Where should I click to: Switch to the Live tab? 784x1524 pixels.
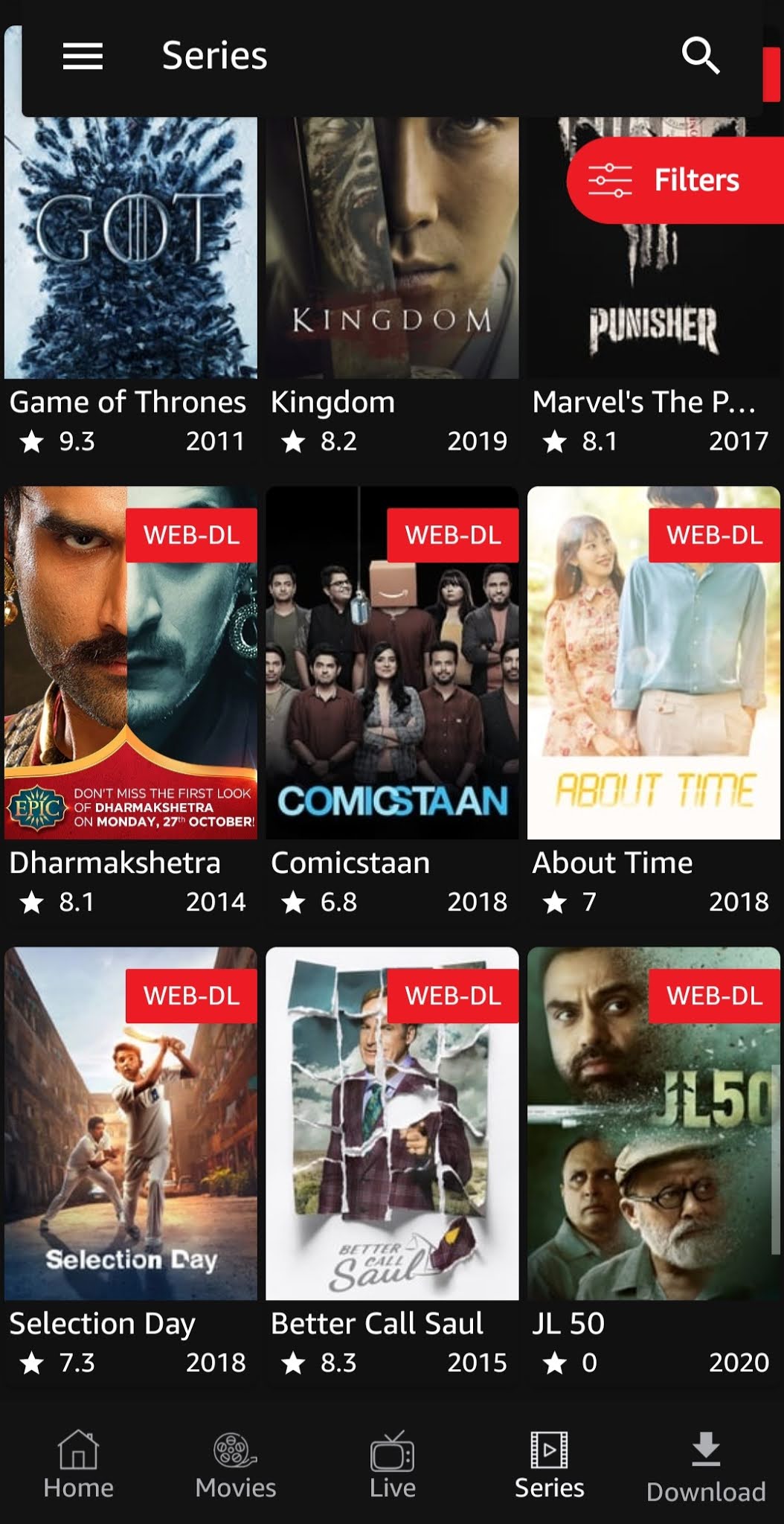click(392, 1464)
